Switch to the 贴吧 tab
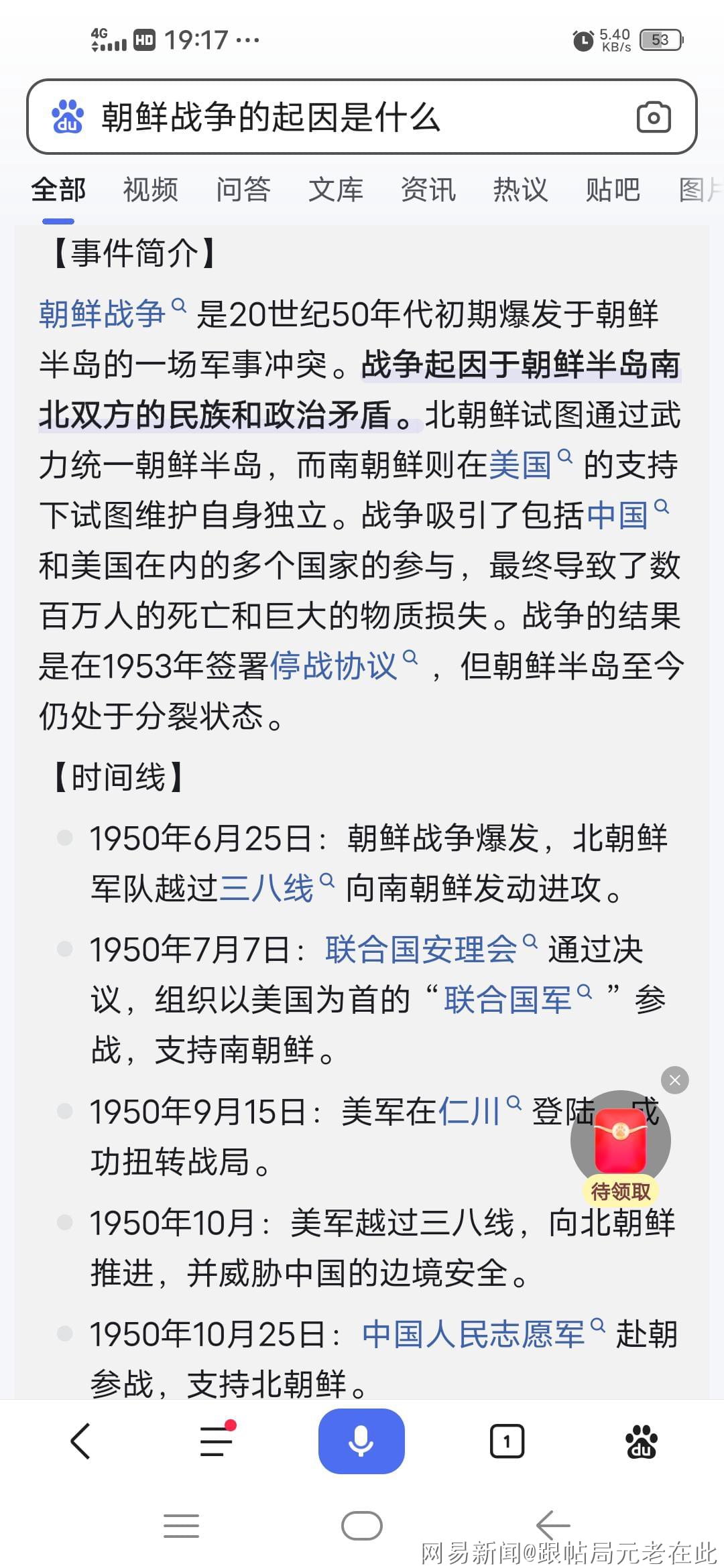 (613, 190)
